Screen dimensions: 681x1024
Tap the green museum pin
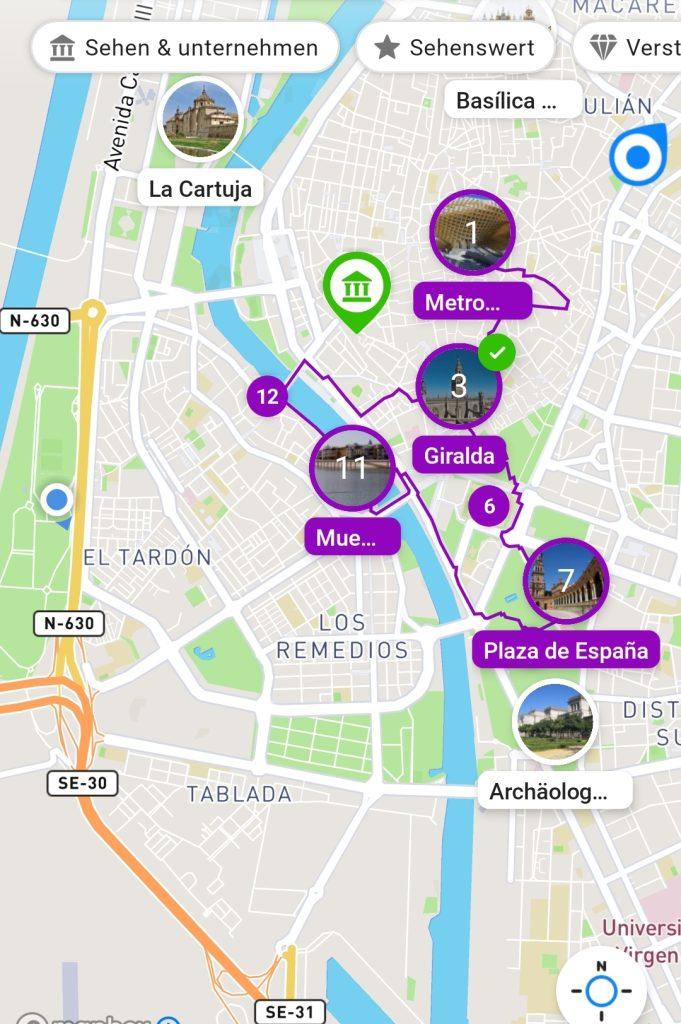pyautogui.click(x=353, y=288)
